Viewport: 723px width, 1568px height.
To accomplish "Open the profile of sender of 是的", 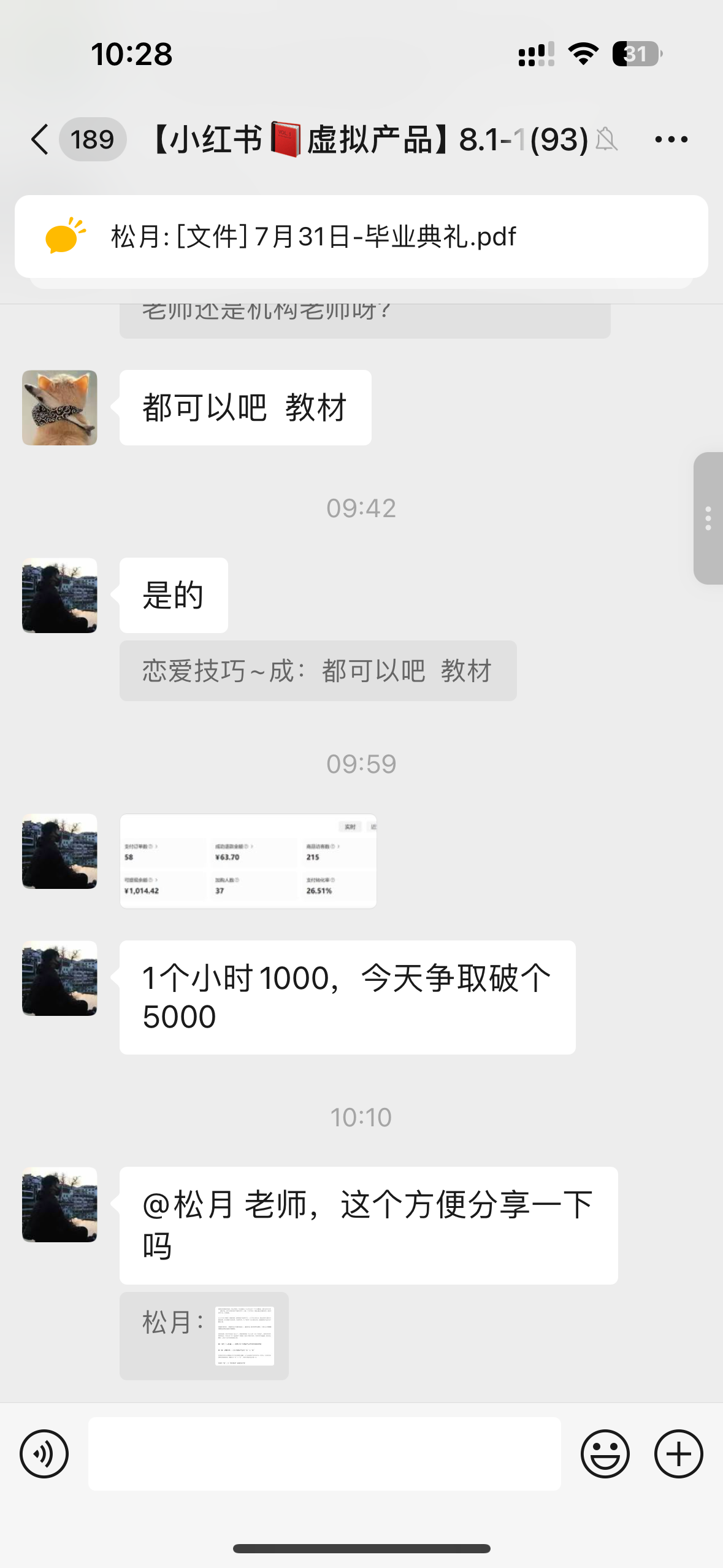I will (59, 595).
